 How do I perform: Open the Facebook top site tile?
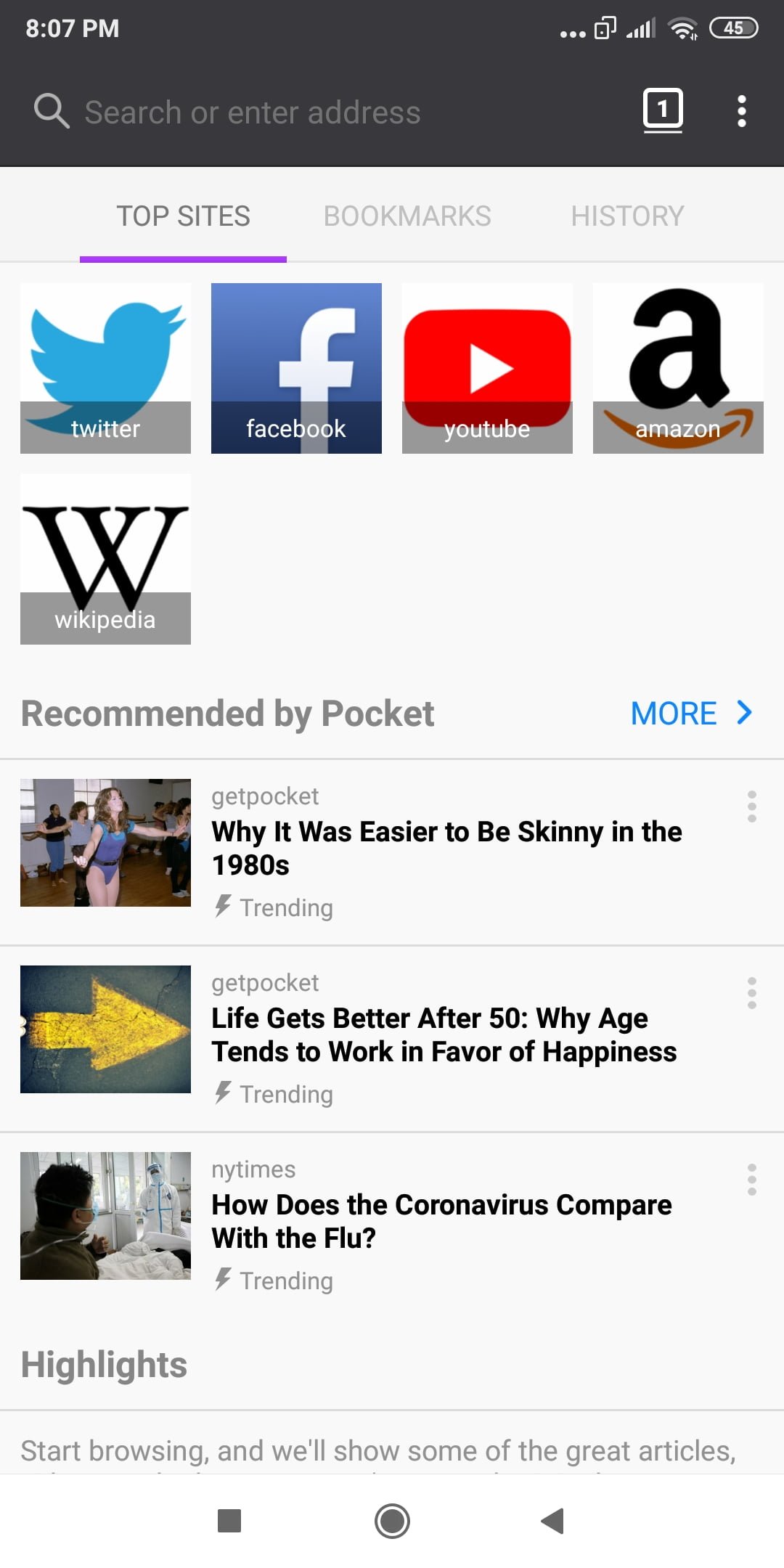pos(296,368)
